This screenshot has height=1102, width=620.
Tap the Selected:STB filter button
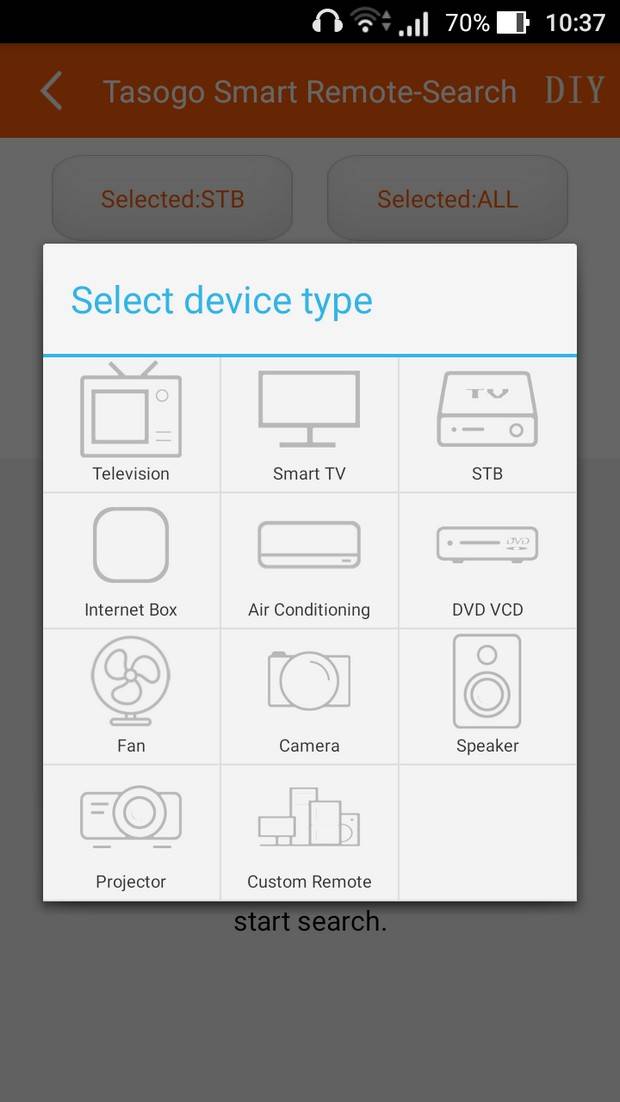pyautogui.click(x=172, y=199)
